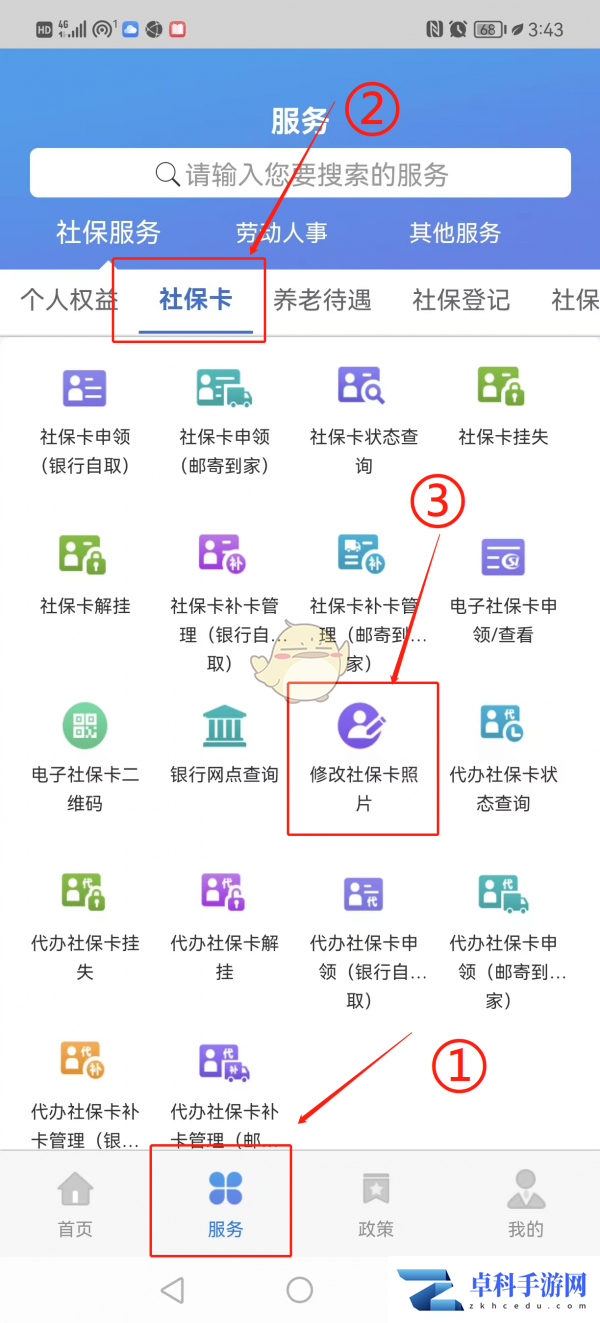
Task: Open the service search box
Action: click(300, 174)
